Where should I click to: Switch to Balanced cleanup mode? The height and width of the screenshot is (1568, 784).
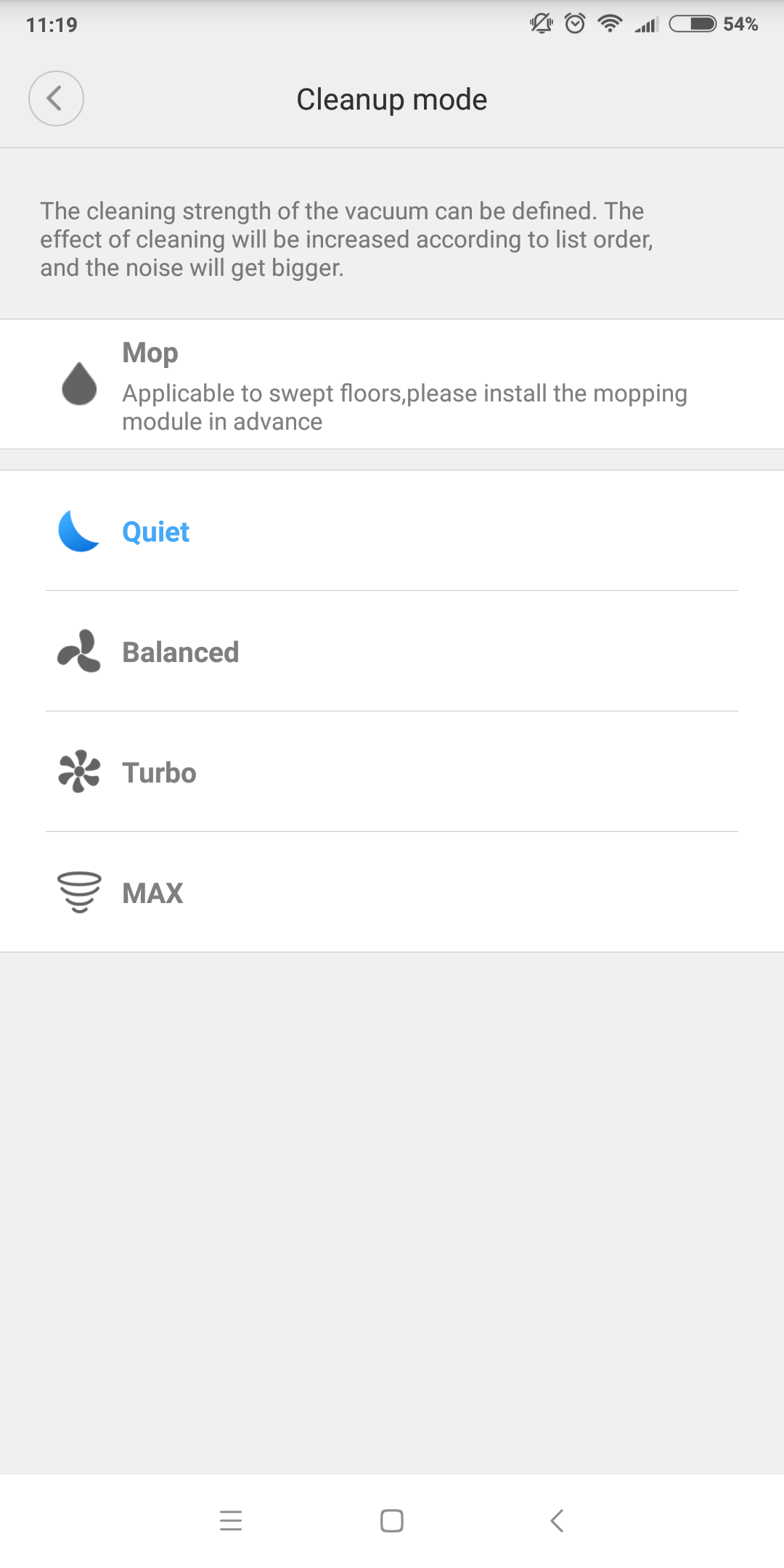click(x=392, y=651)
